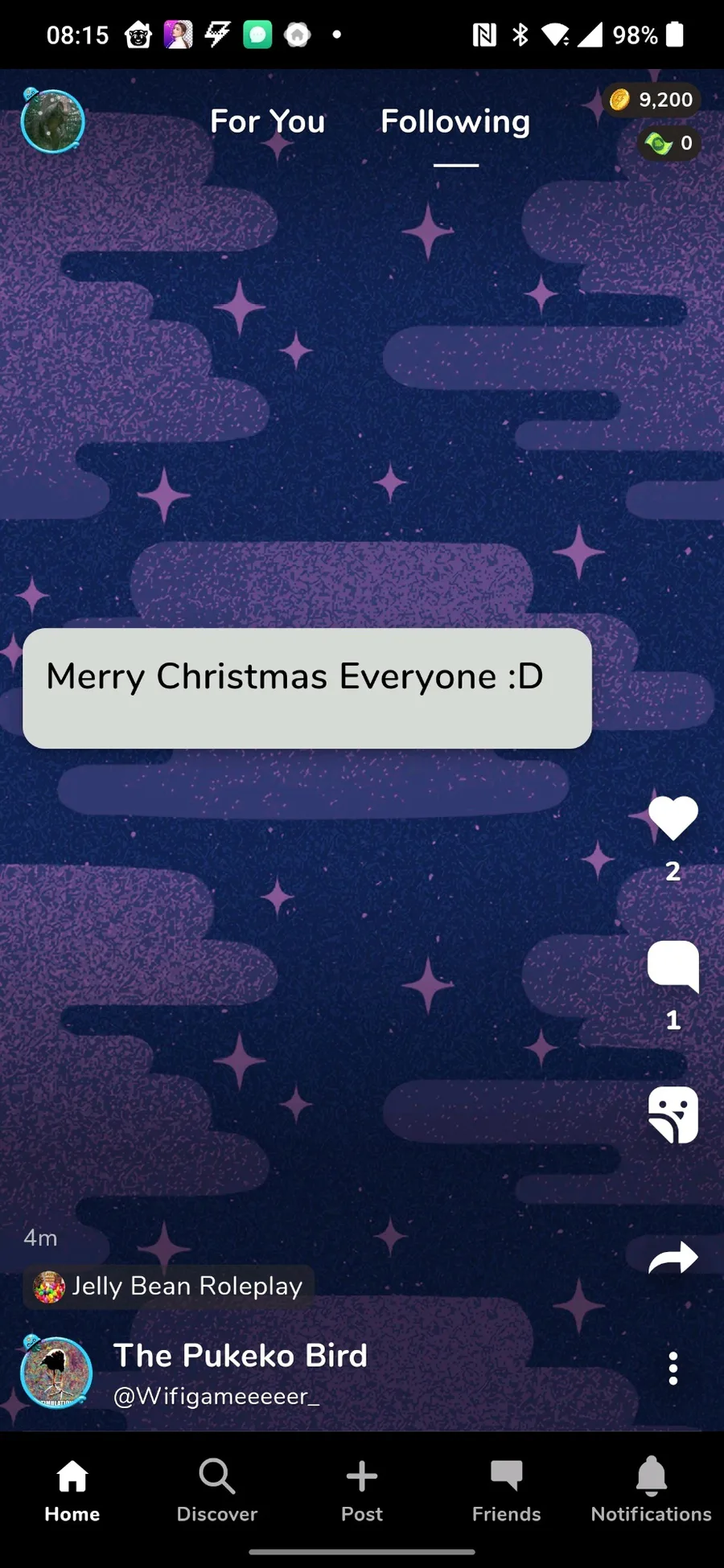This screenshot has width=724, height=1568.
Task: Open the green cash balance showing 0
Action: pos(669,143)
